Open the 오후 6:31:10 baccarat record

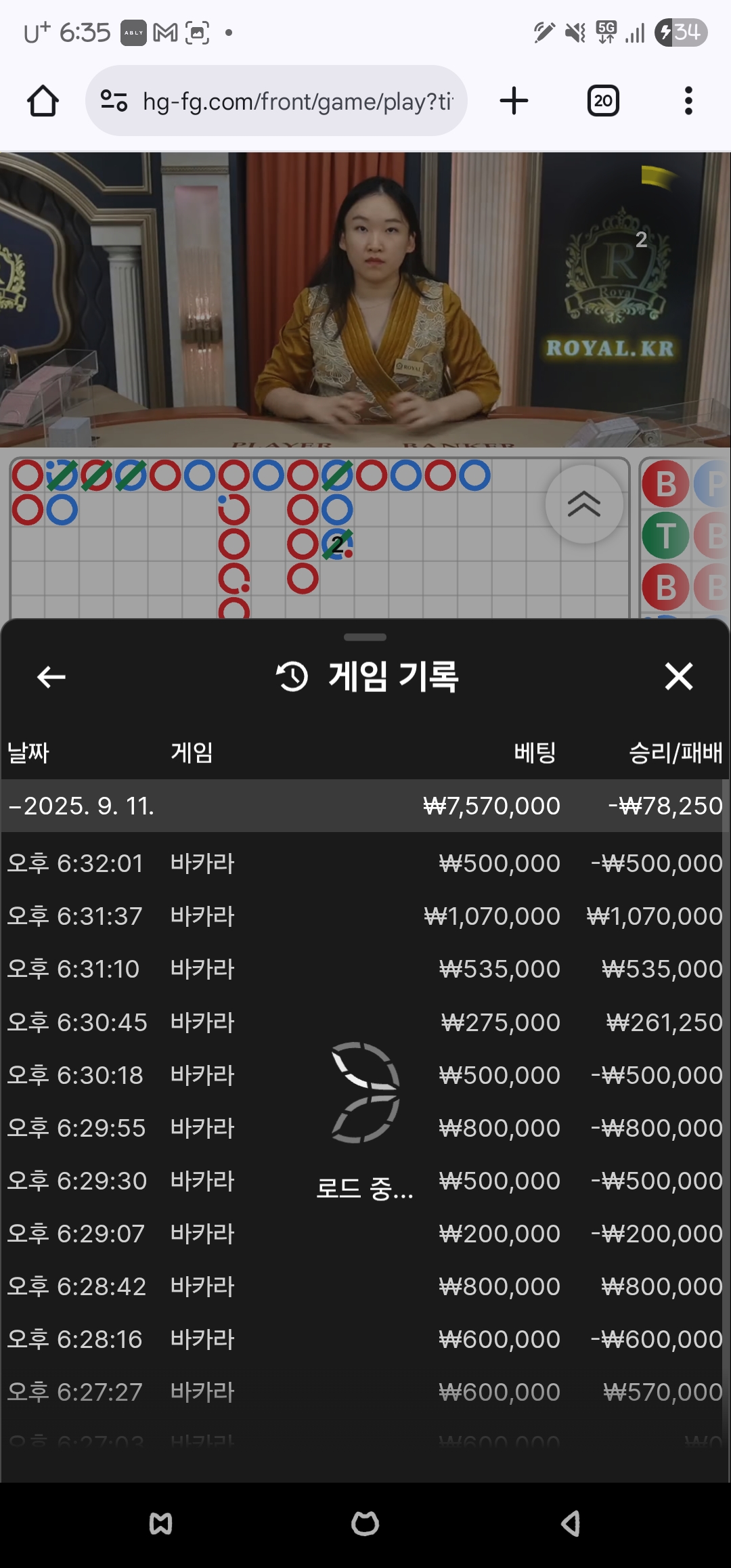(365, 969)
